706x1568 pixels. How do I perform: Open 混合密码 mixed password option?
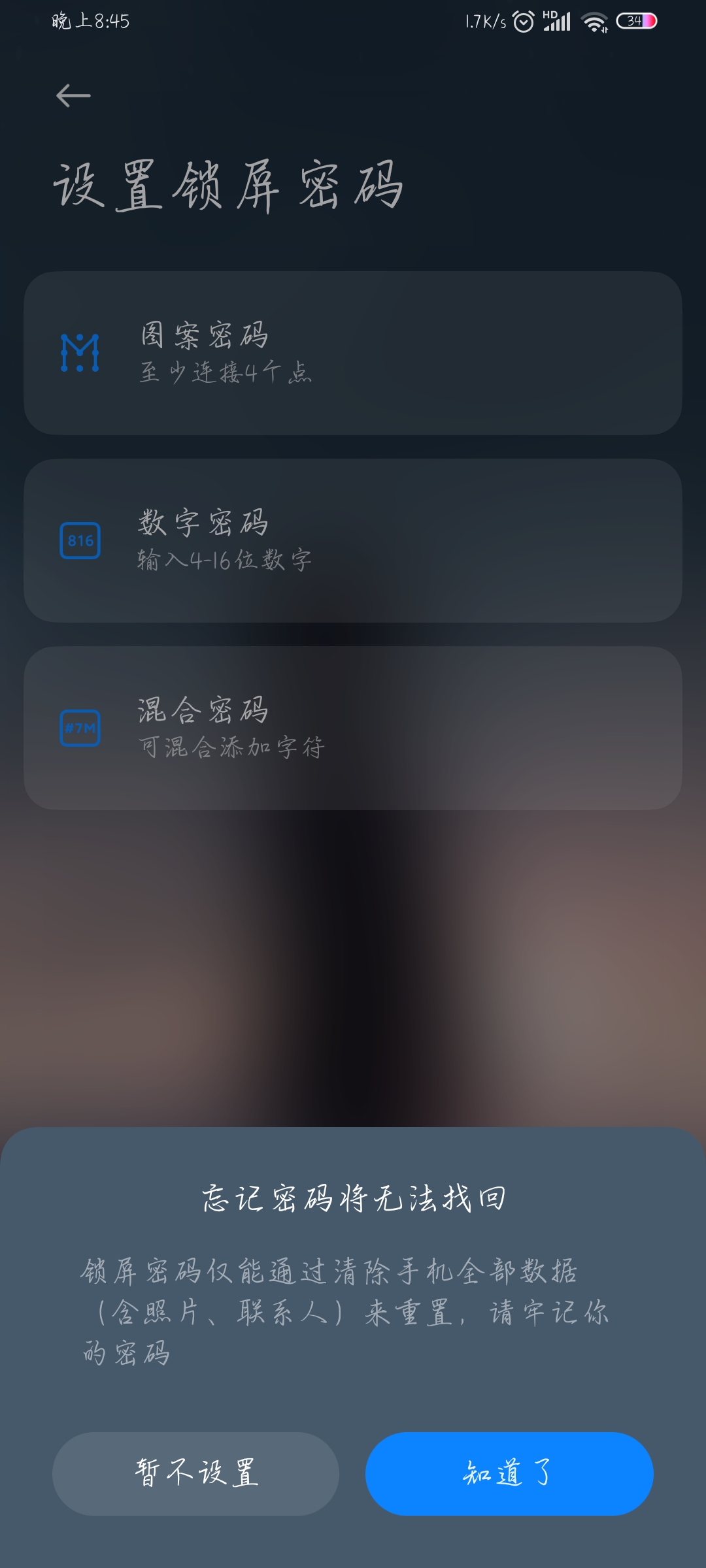pyautogui.click(x=353, y=728)
